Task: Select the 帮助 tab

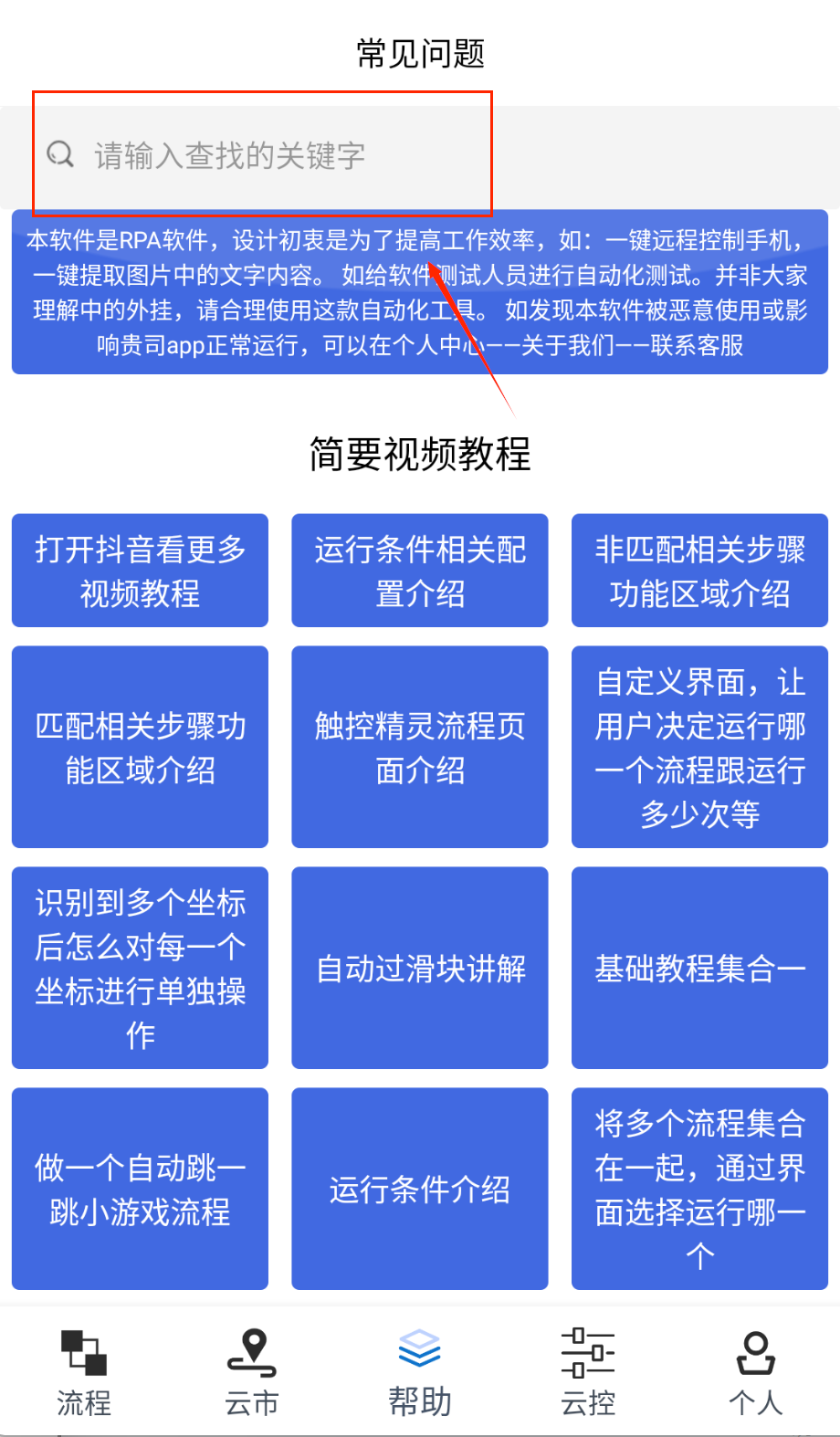Action: tap(420, 1372)
